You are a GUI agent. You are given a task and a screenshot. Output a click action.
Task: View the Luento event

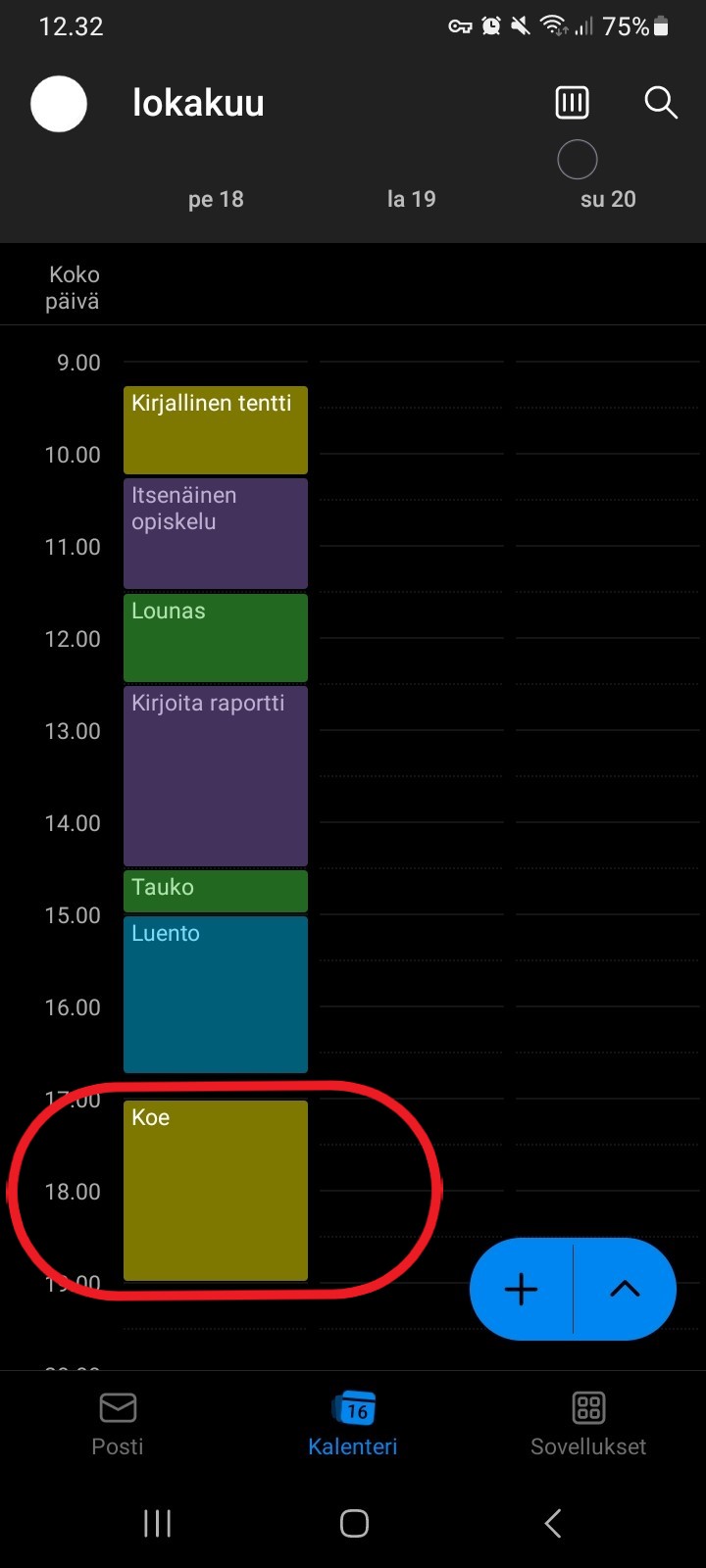coord(216,994)
